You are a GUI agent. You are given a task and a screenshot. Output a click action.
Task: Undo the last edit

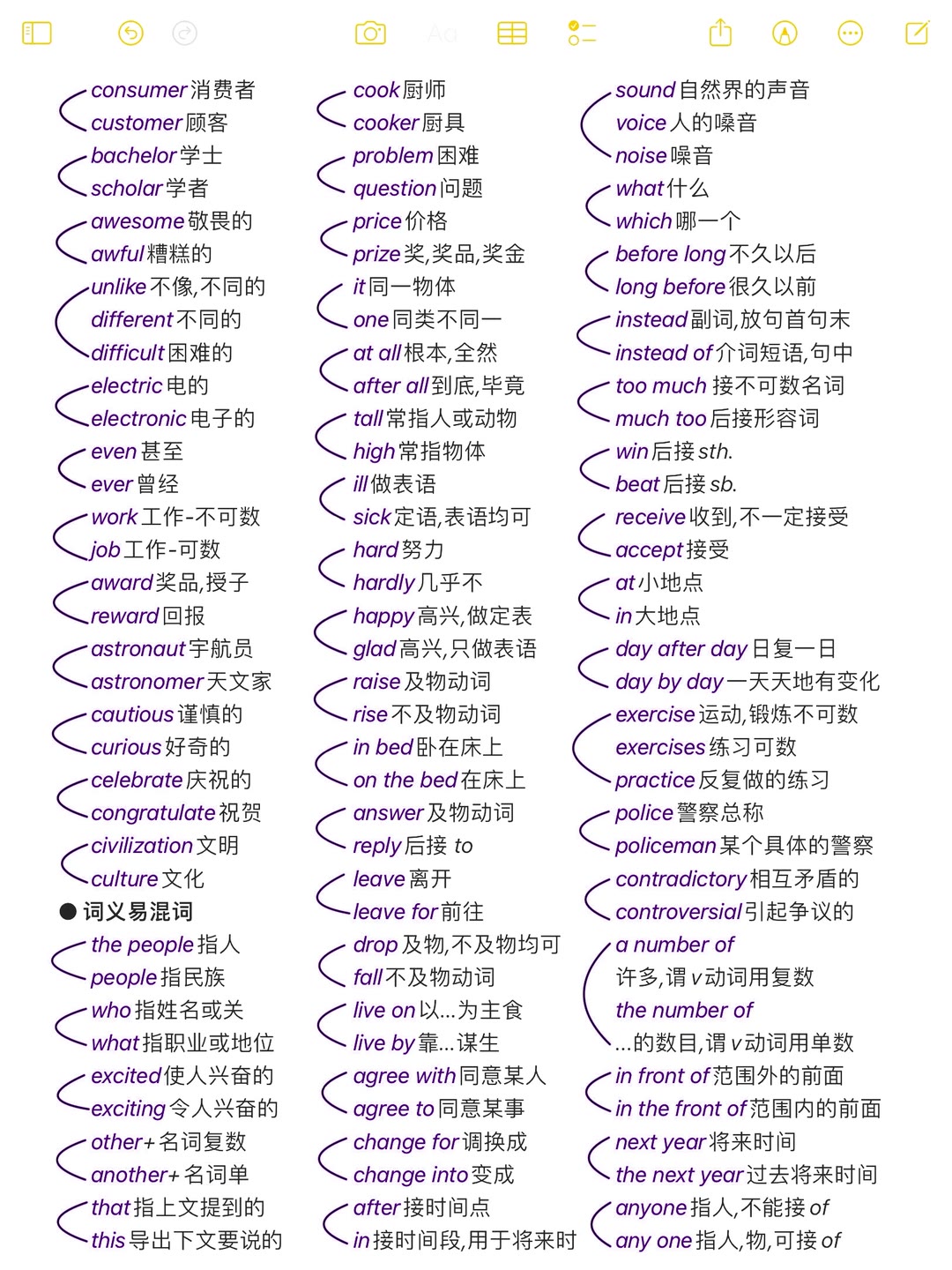(130, 34)
